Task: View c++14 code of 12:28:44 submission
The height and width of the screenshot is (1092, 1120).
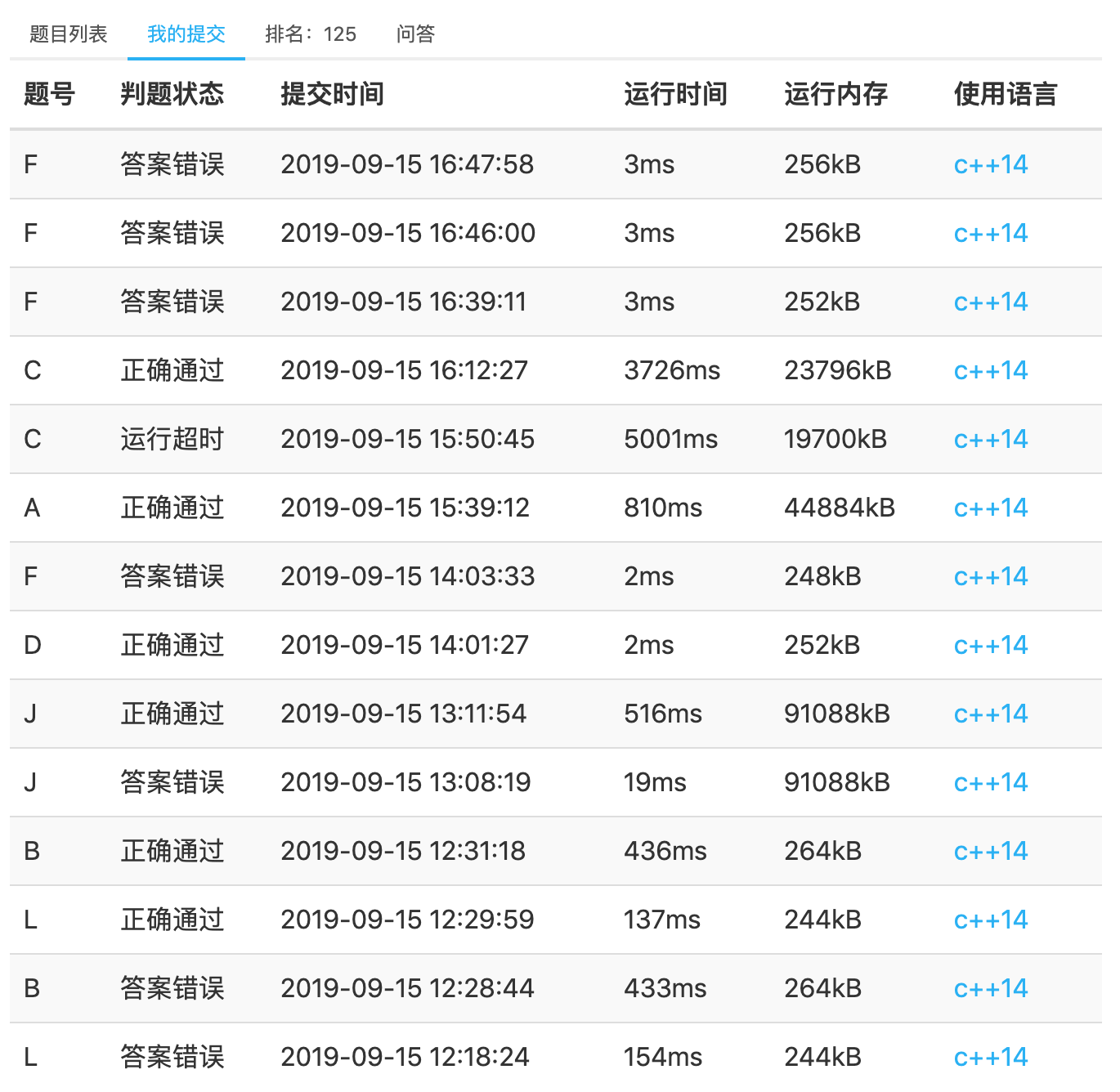Action: (990, 989)
